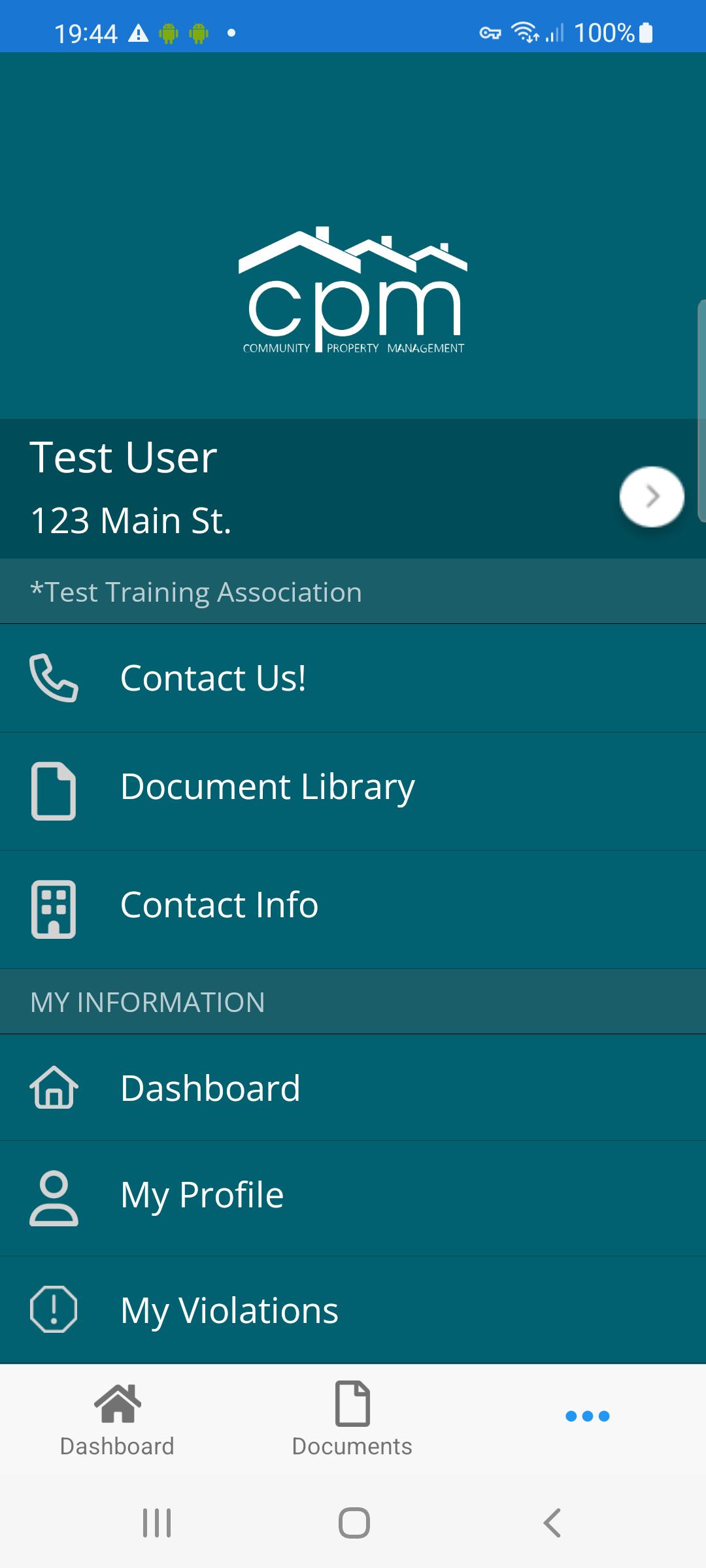
Task: Go back using the system back button
Action: click(552, 1523)
